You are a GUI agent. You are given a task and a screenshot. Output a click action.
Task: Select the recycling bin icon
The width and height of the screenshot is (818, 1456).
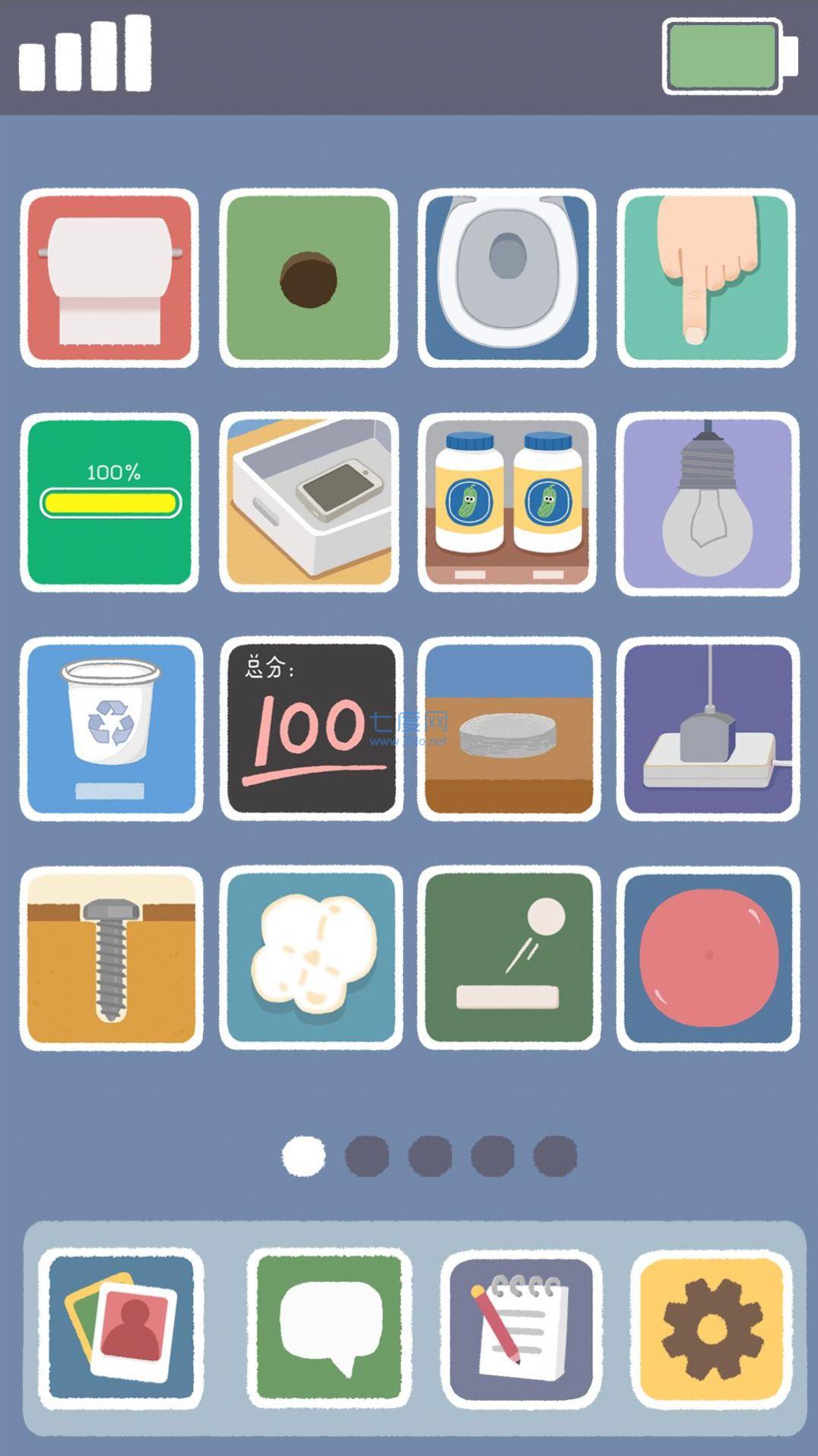coord(109,728)
